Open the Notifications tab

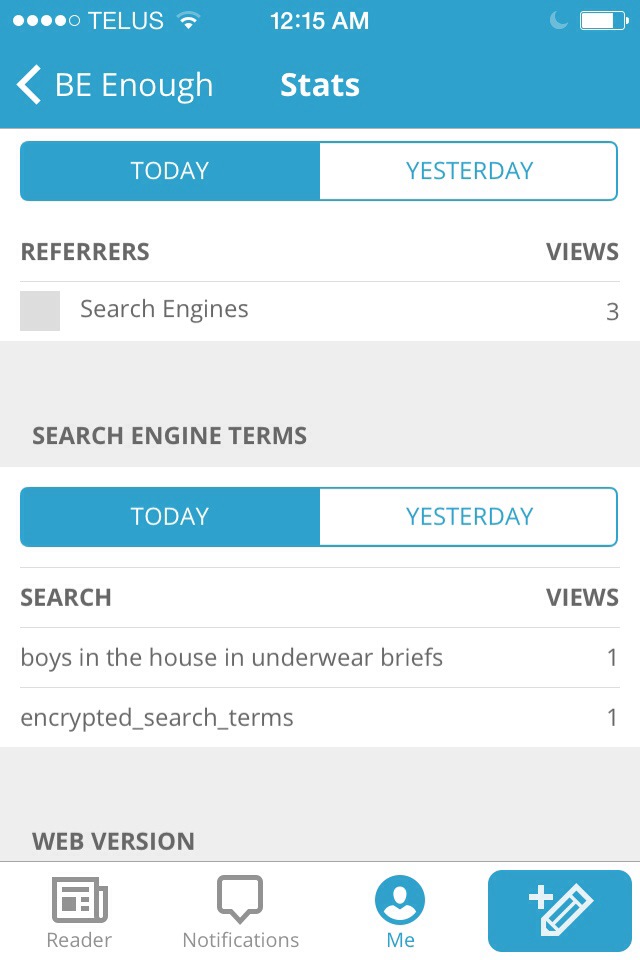pos(240,912)
